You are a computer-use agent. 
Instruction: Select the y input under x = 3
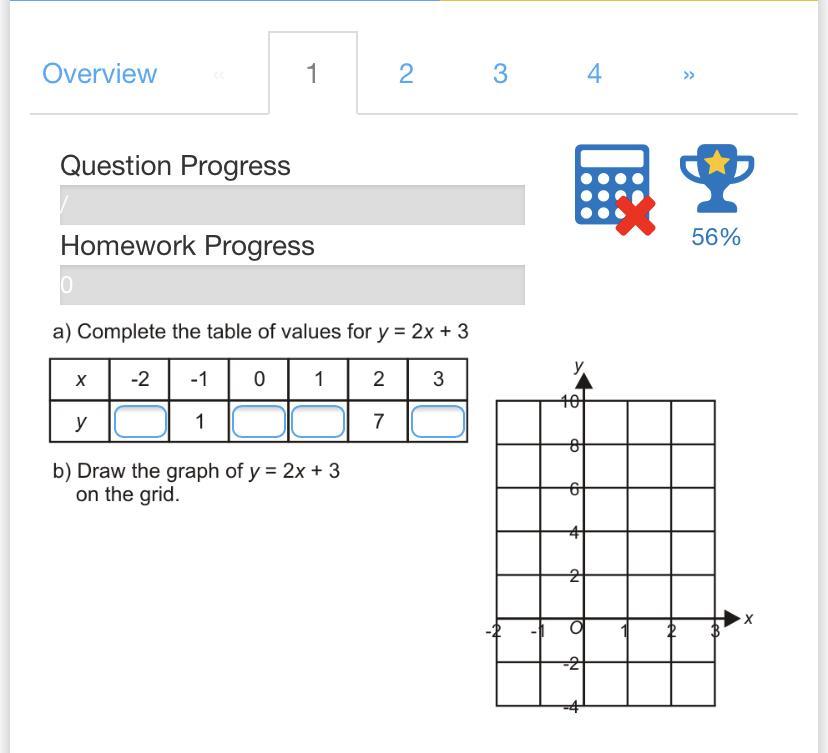[438, 422]
